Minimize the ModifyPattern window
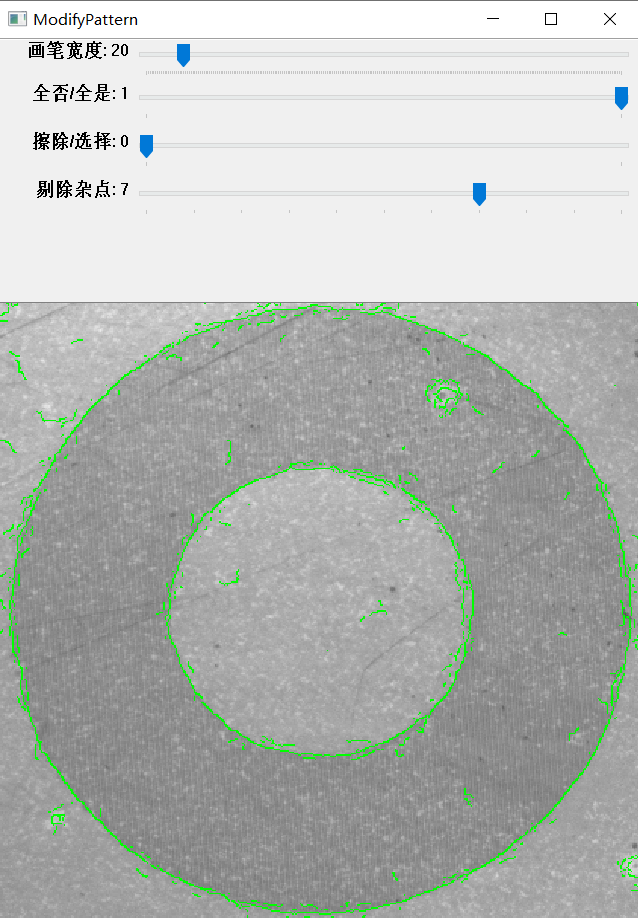Viewport: 638px width, 918px height. coord(491,19)
